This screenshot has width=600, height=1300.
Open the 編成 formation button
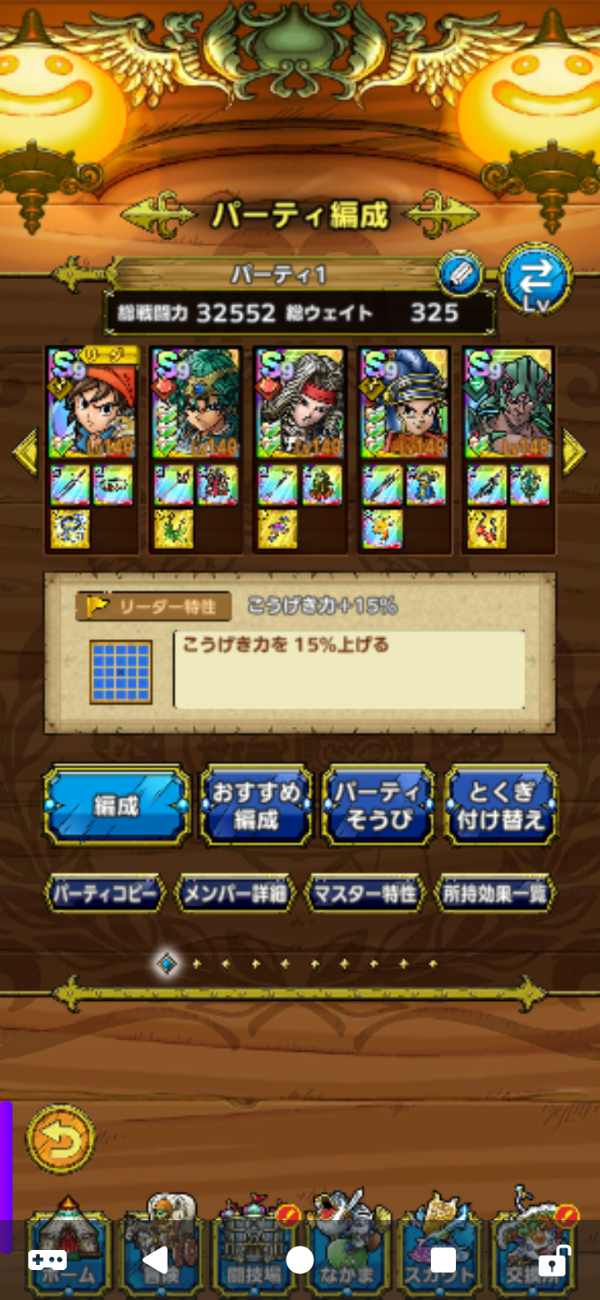click(116, 806)
